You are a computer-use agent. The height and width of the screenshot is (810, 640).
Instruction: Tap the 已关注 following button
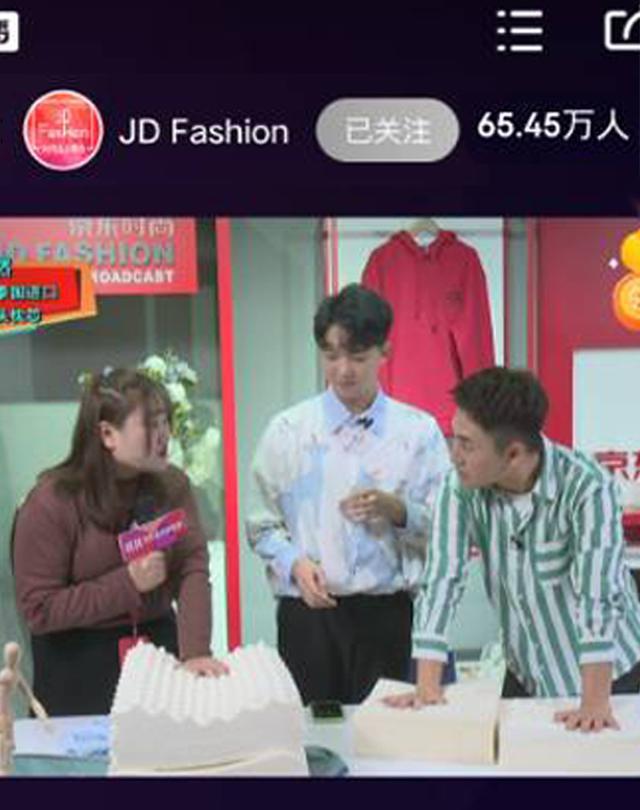pyautogui.click(x=387, y=130)
